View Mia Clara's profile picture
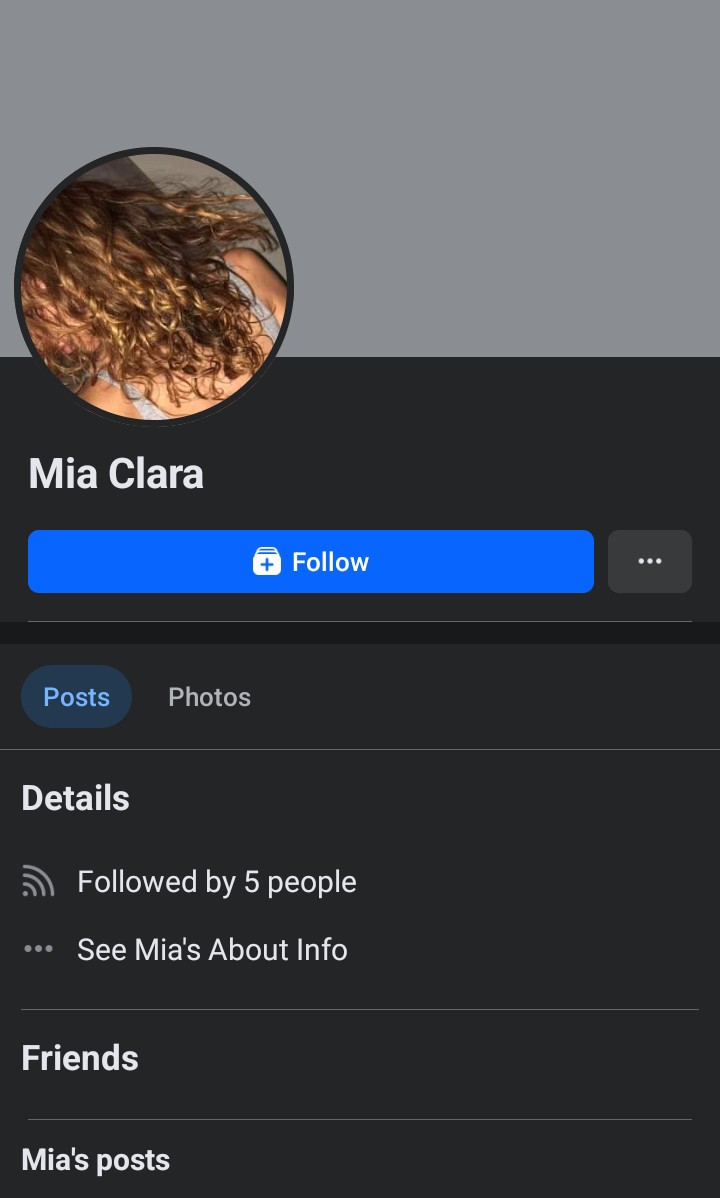Viewport: 720px width, 1198px height. click(x=154, y=287)
